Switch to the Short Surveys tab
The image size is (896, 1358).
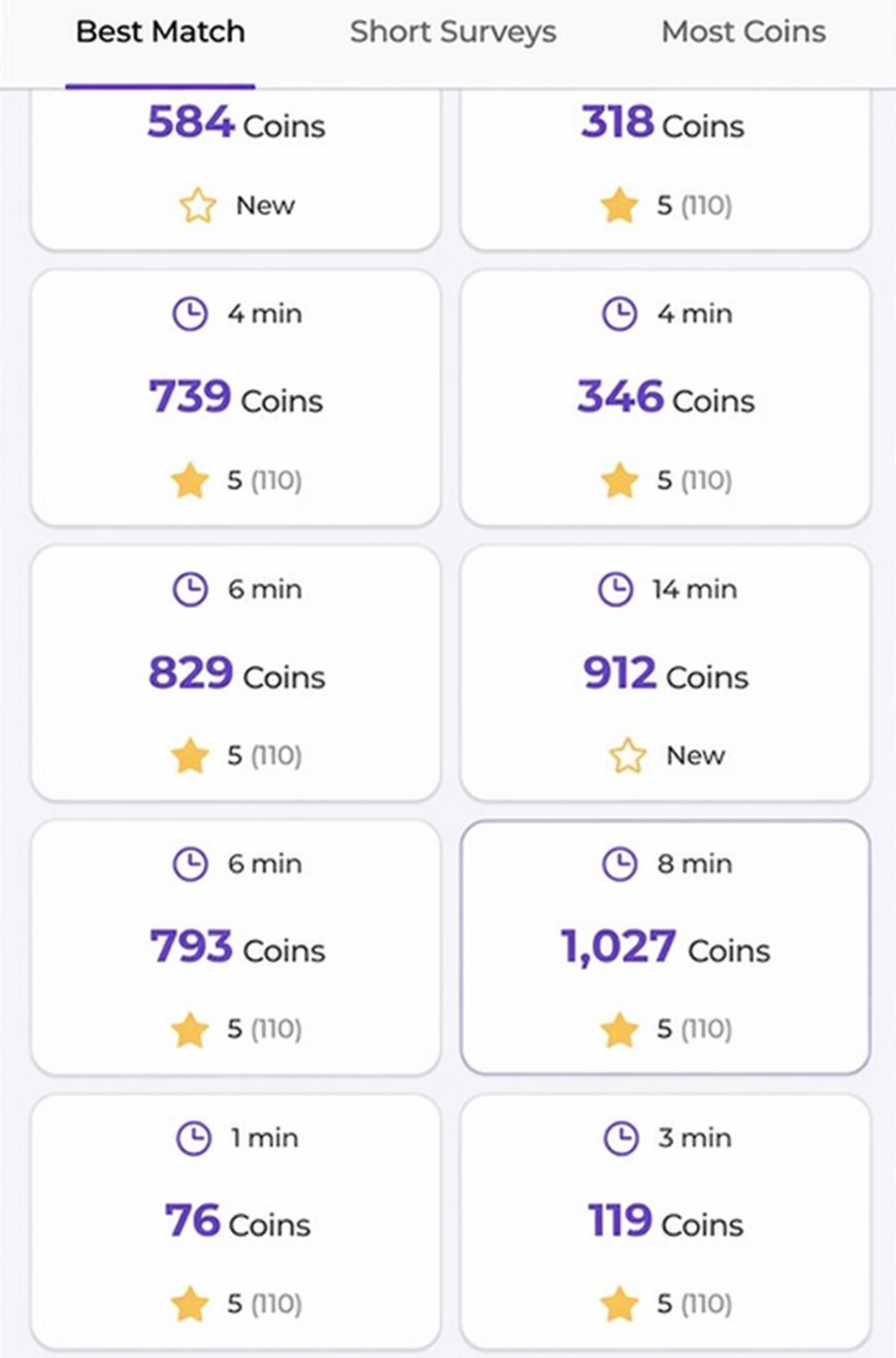453,32
